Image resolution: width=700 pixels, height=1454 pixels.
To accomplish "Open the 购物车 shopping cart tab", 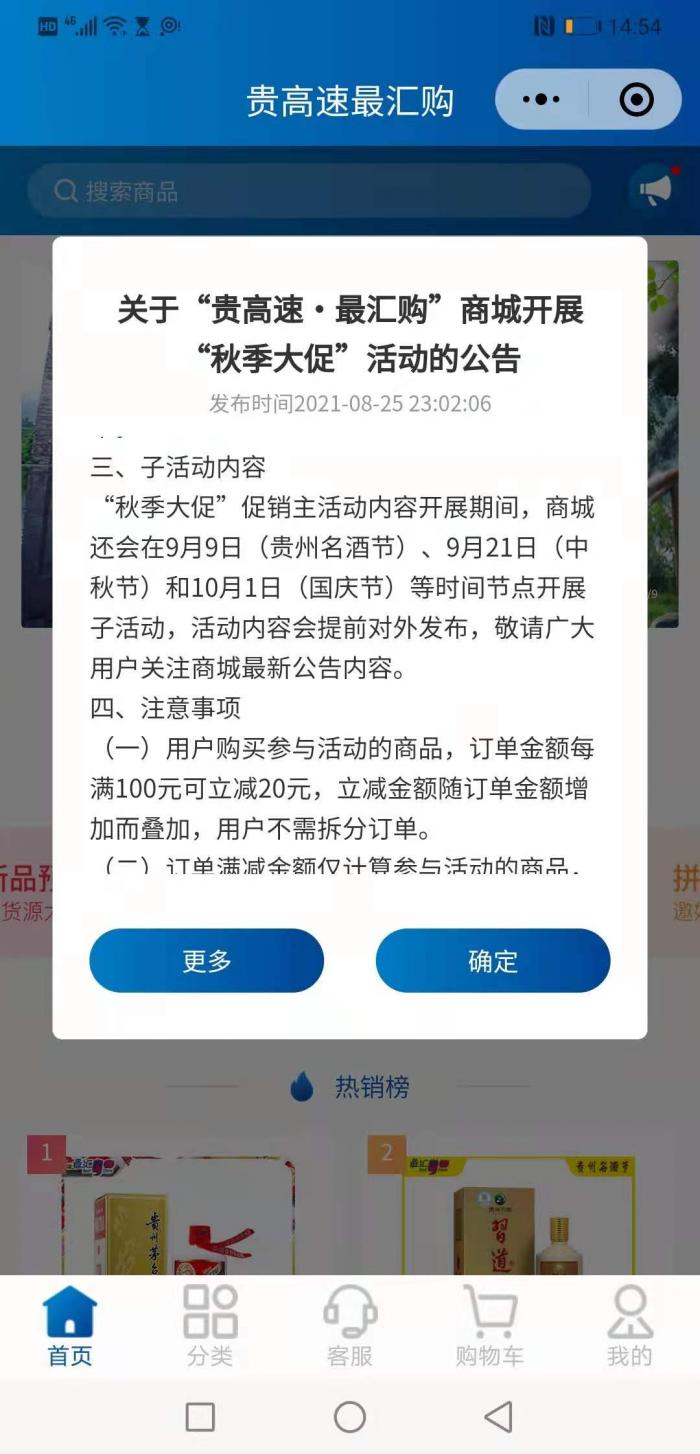I will coord(490,1327).
